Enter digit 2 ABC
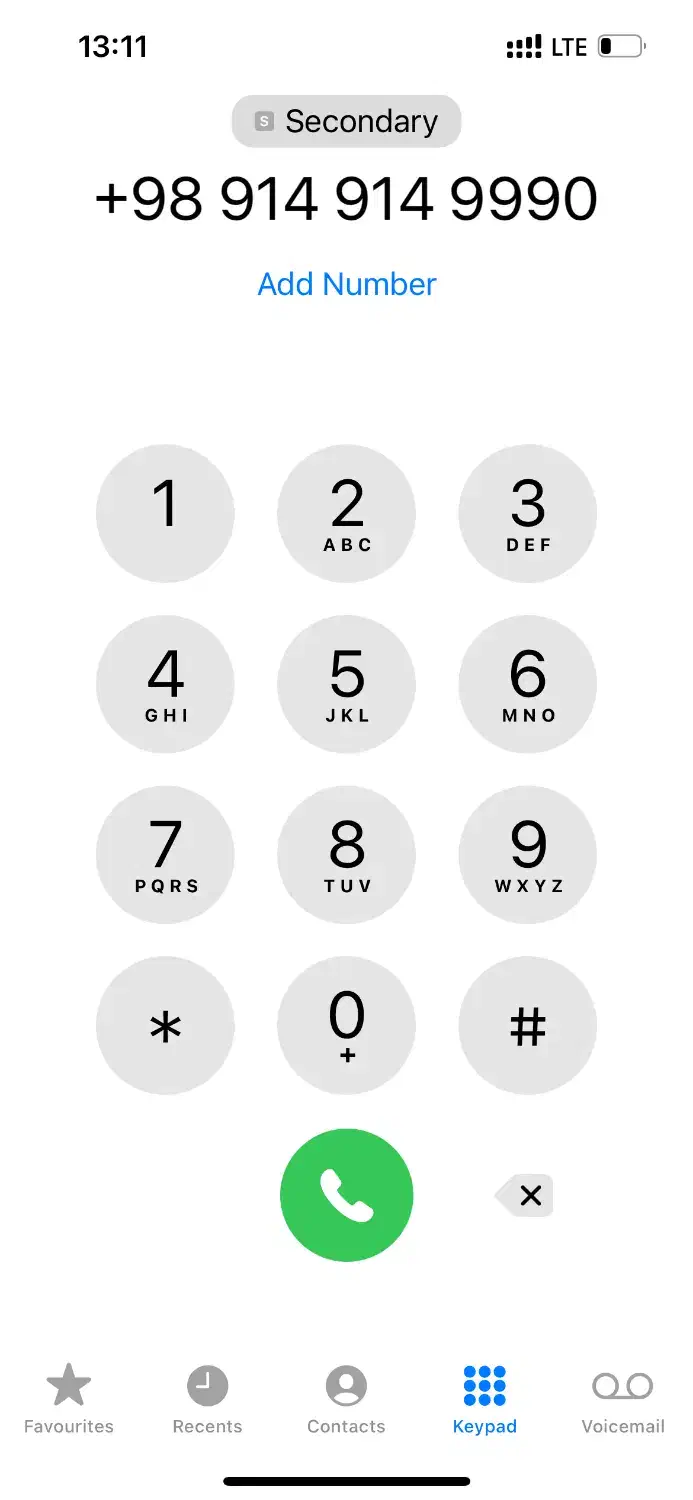The width and height of the screenshot is (693, 1500). tap(346, 513)
